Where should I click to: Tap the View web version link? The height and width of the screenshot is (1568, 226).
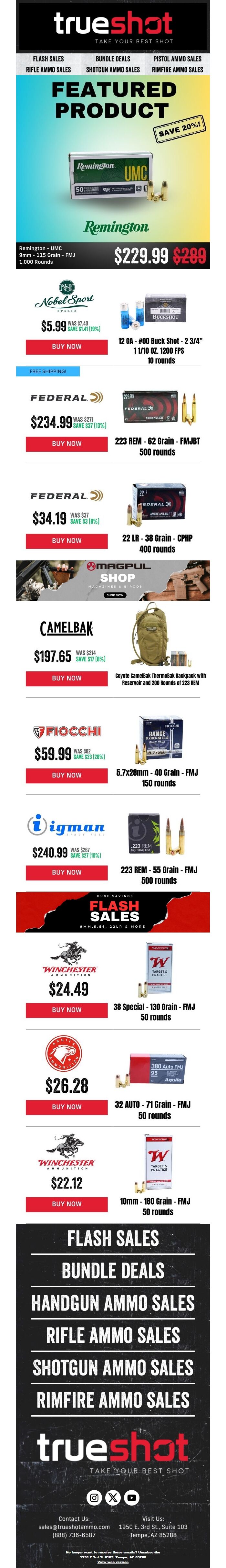pyautogui.click(x=113, y=1562)
